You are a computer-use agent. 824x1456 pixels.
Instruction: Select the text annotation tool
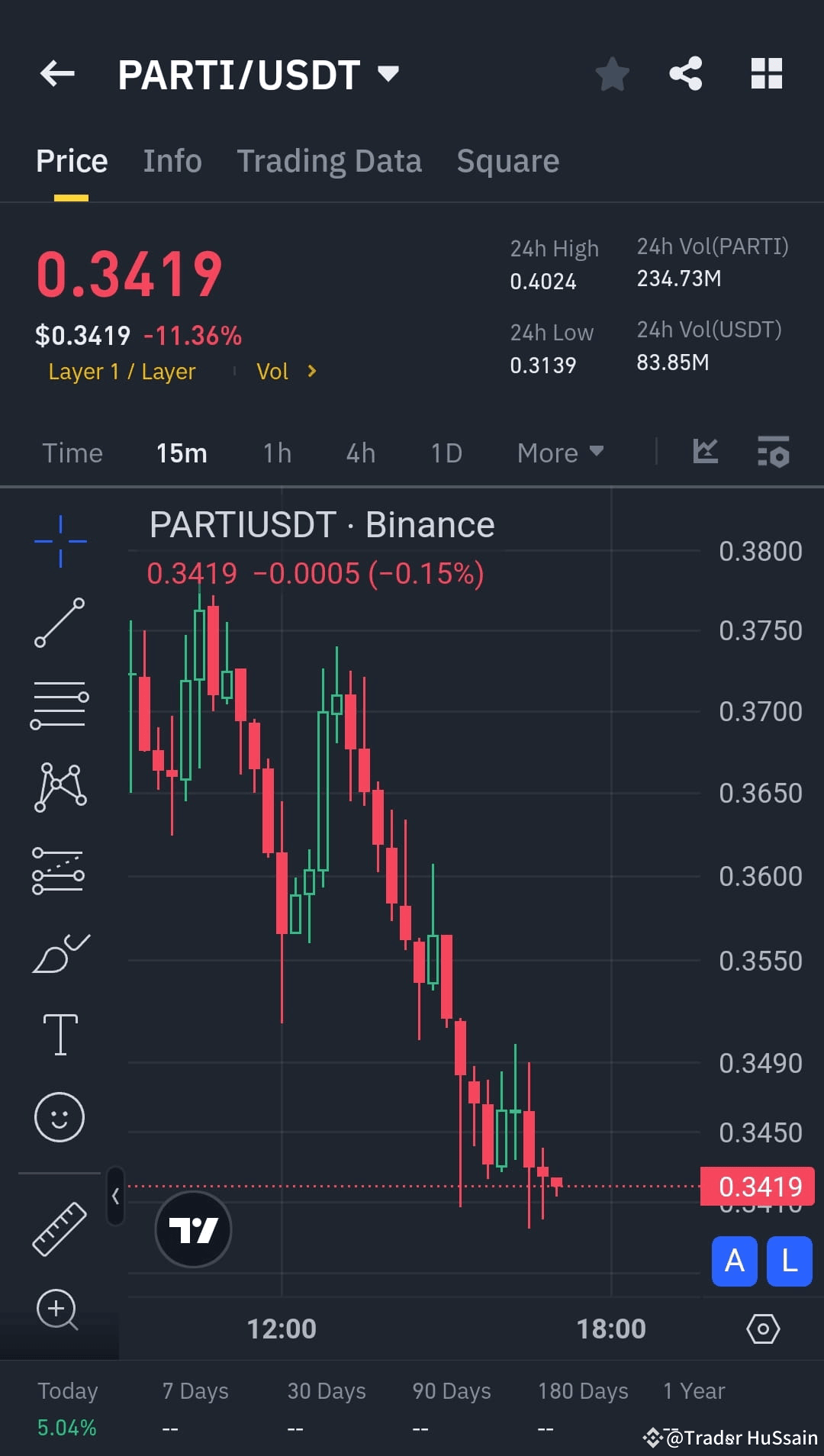click(59, 1032)
